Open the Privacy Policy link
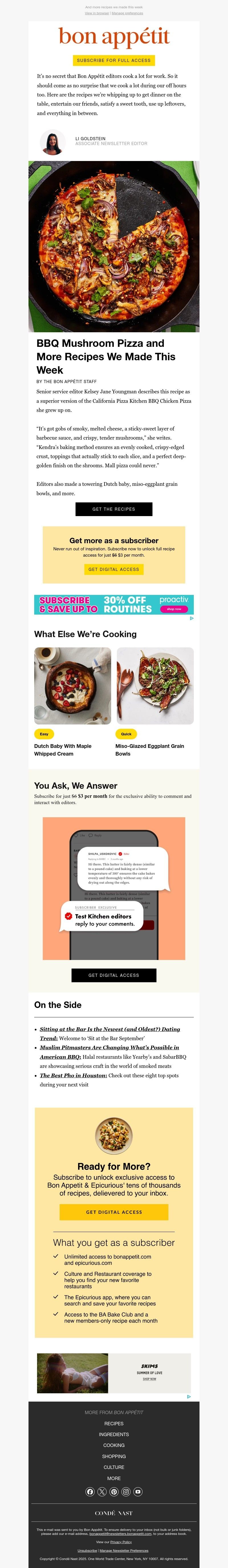 [121, 1542]
